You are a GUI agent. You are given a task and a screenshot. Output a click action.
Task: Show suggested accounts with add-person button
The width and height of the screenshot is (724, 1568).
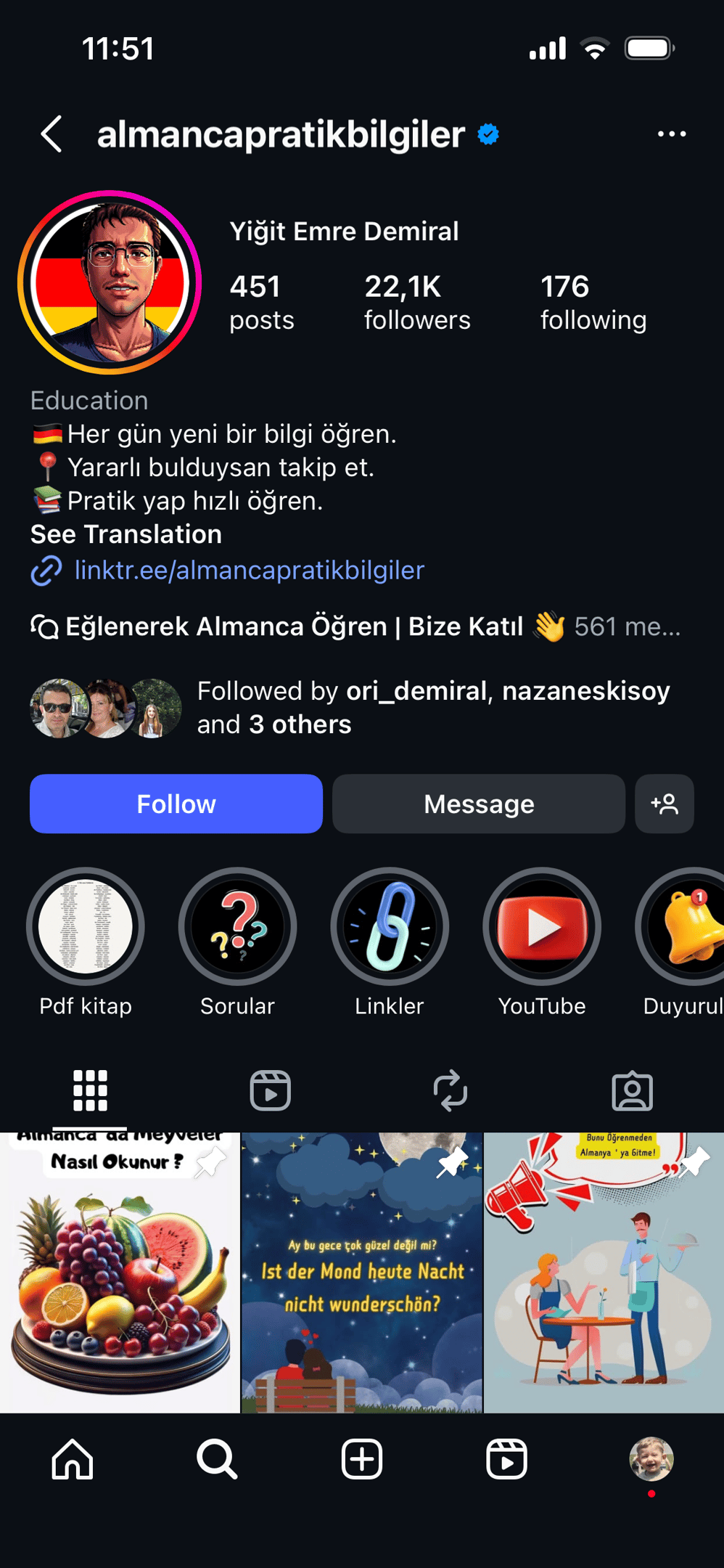(664, 804)
